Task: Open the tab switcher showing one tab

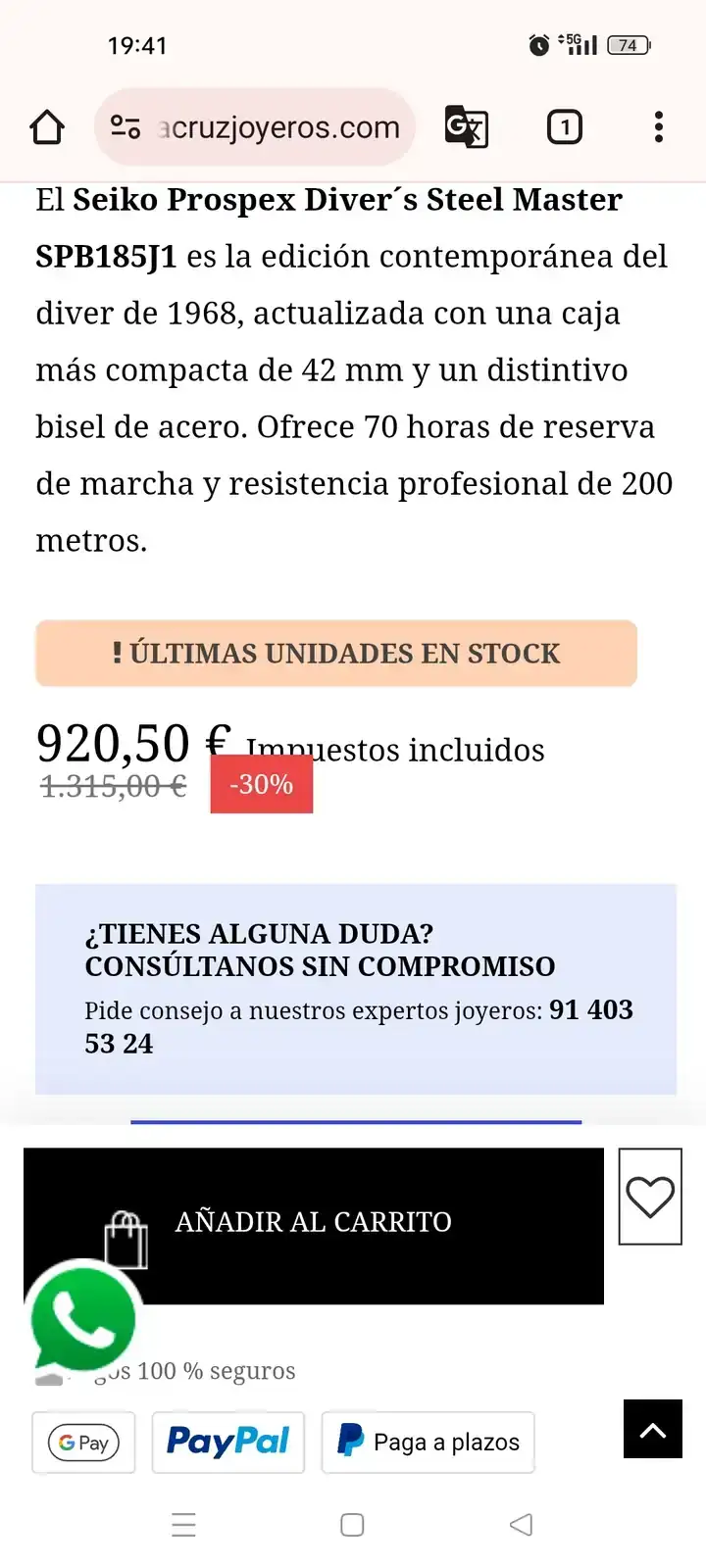Action: (x=565, y=126)
